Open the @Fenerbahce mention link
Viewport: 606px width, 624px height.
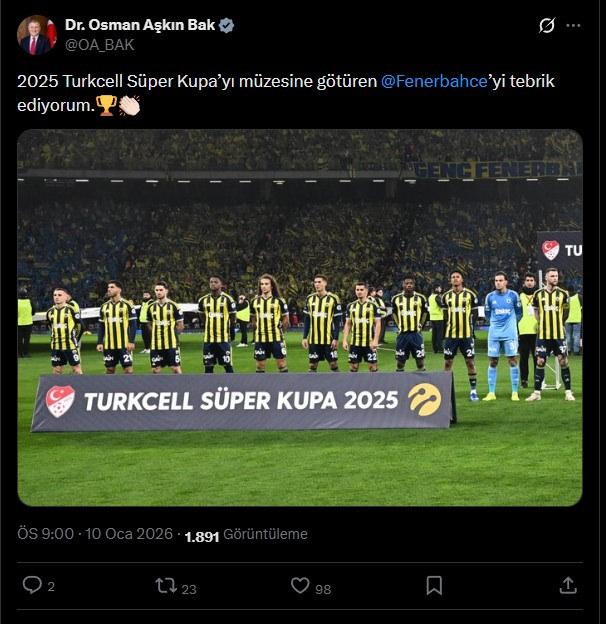[433, 81]
